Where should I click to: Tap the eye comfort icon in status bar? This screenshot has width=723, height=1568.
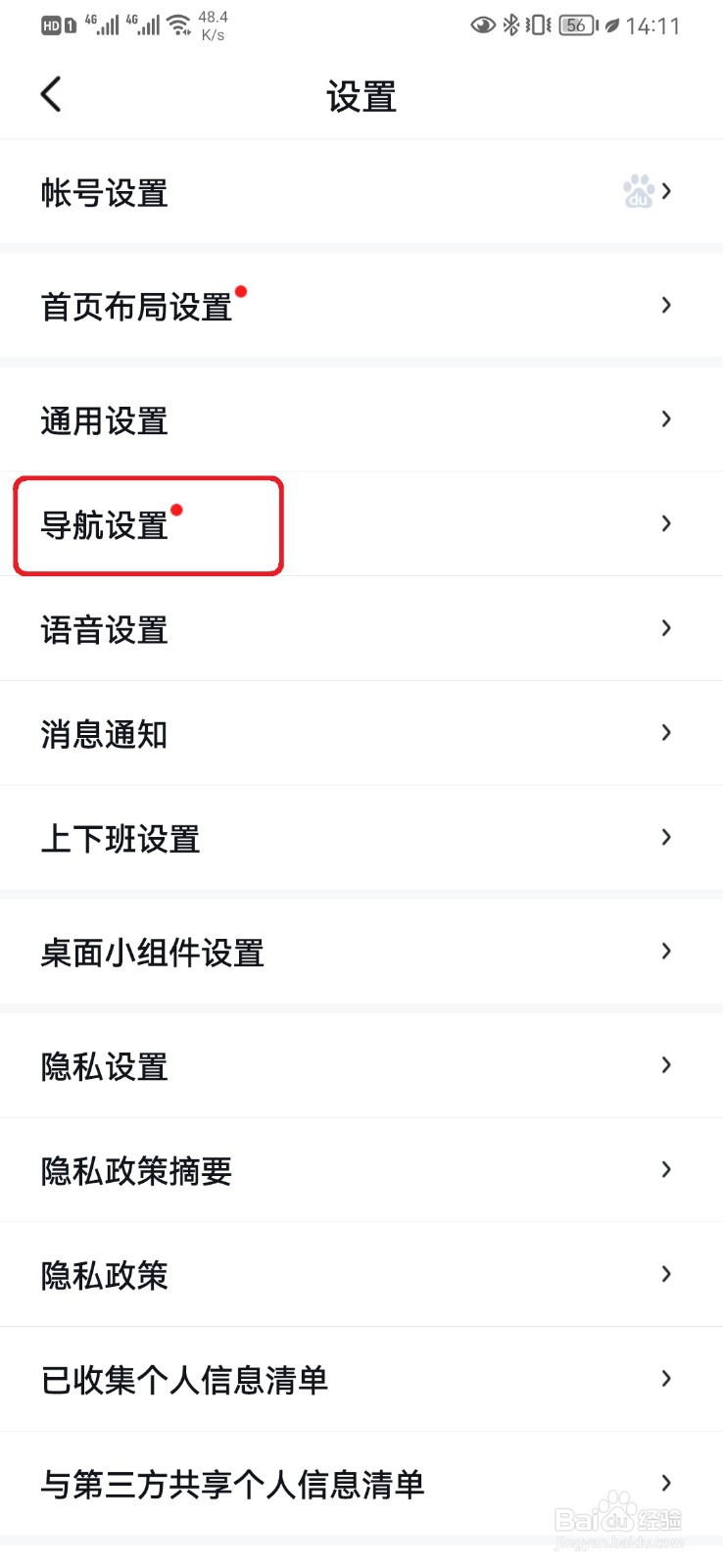482,25
